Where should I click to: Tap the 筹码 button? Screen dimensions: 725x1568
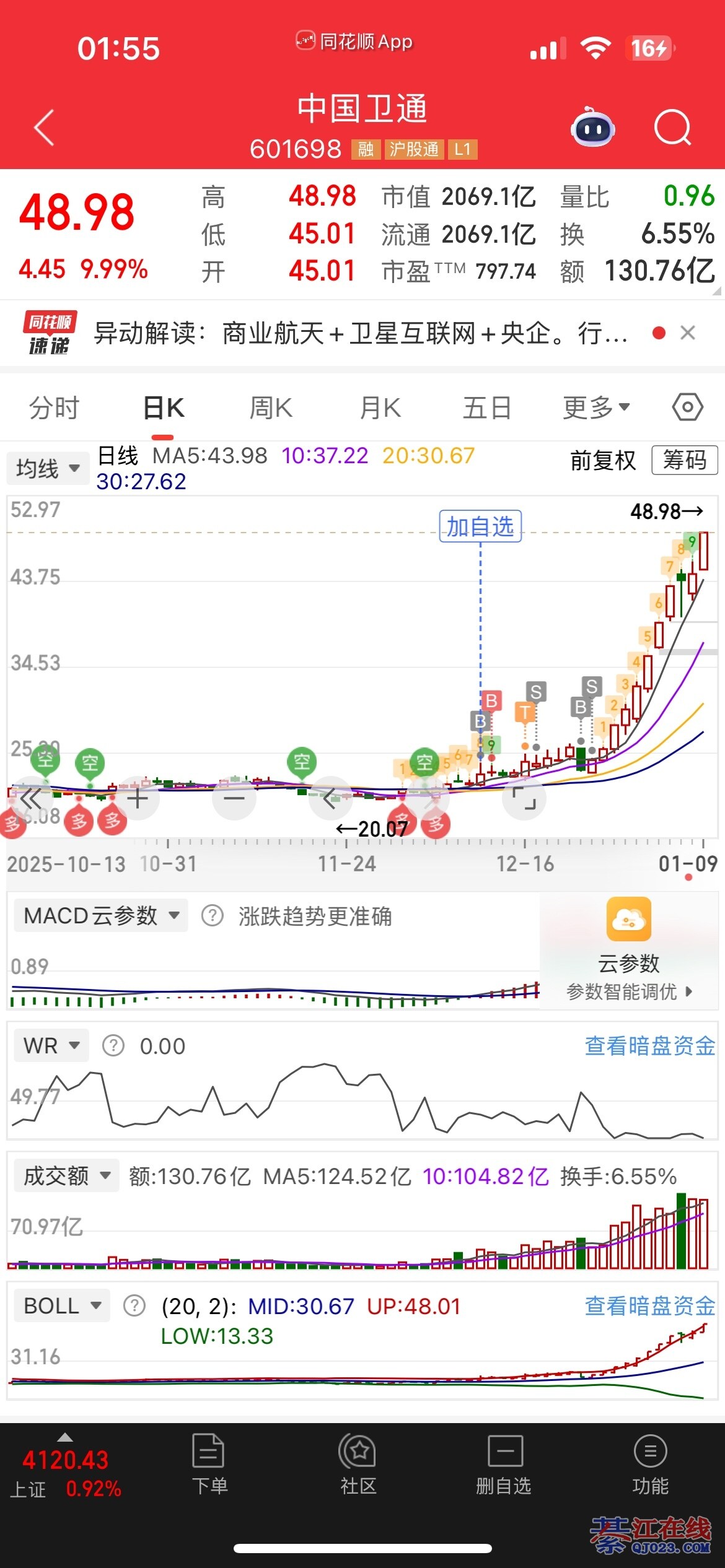684,460
